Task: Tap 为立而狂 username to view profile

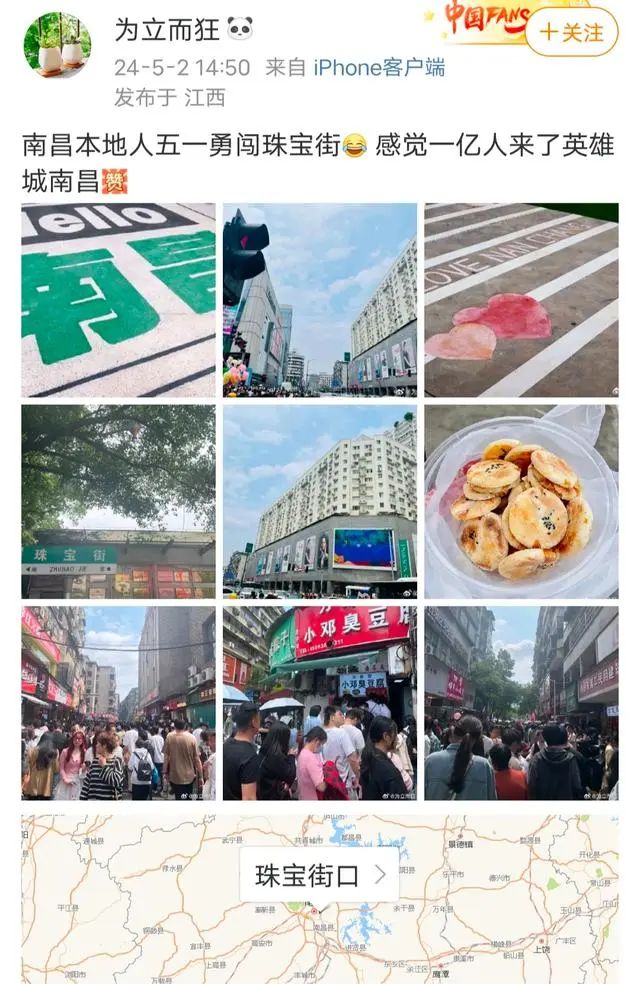Action: pos(168,30)
